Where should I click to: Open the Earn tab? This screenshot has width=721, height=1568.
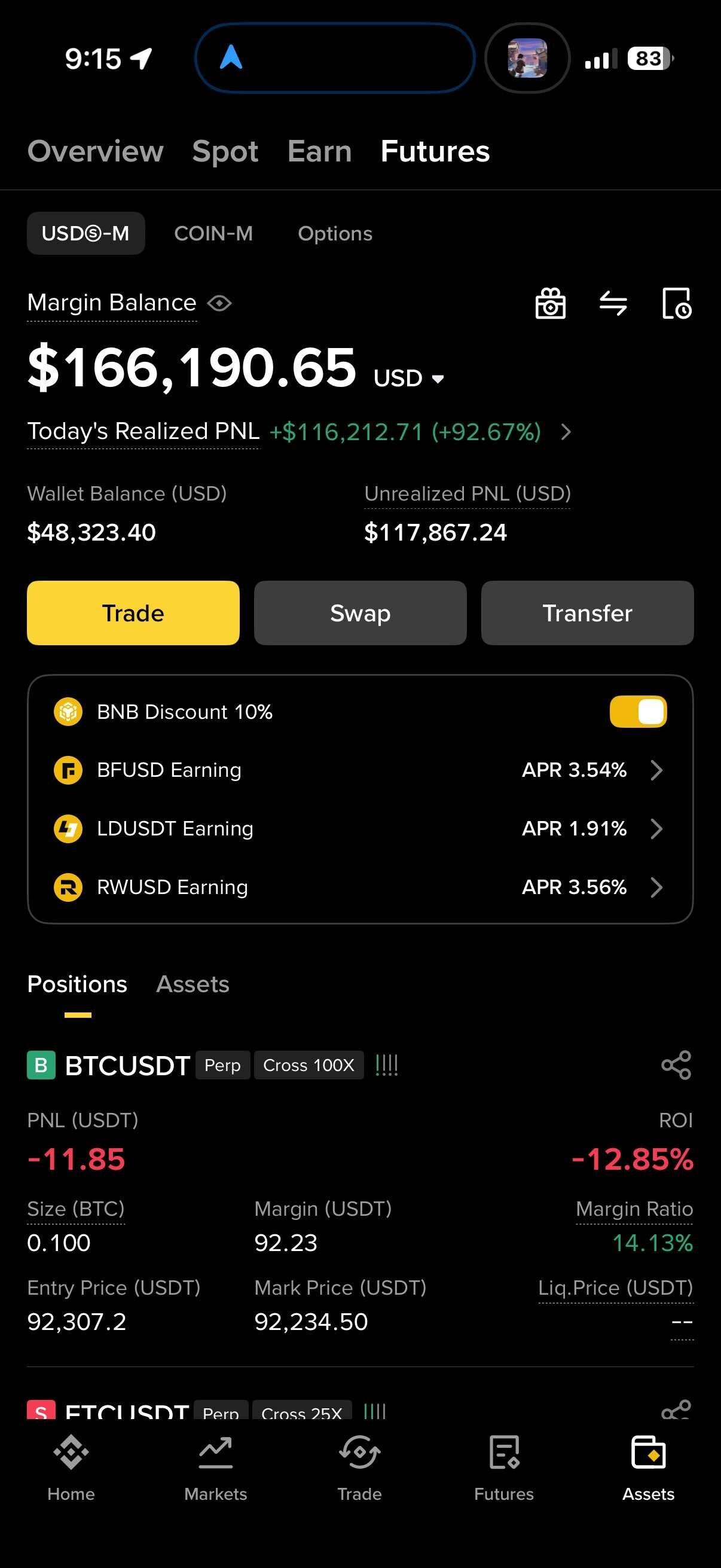pos(319,151)
